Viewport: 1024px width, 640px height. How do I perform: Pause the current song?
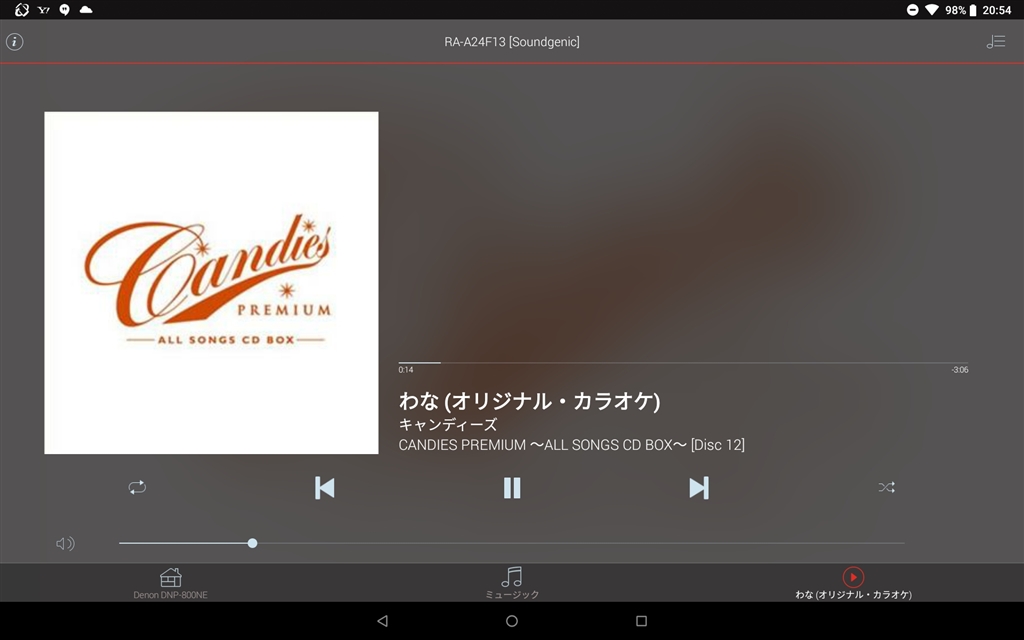click(512, 487)
